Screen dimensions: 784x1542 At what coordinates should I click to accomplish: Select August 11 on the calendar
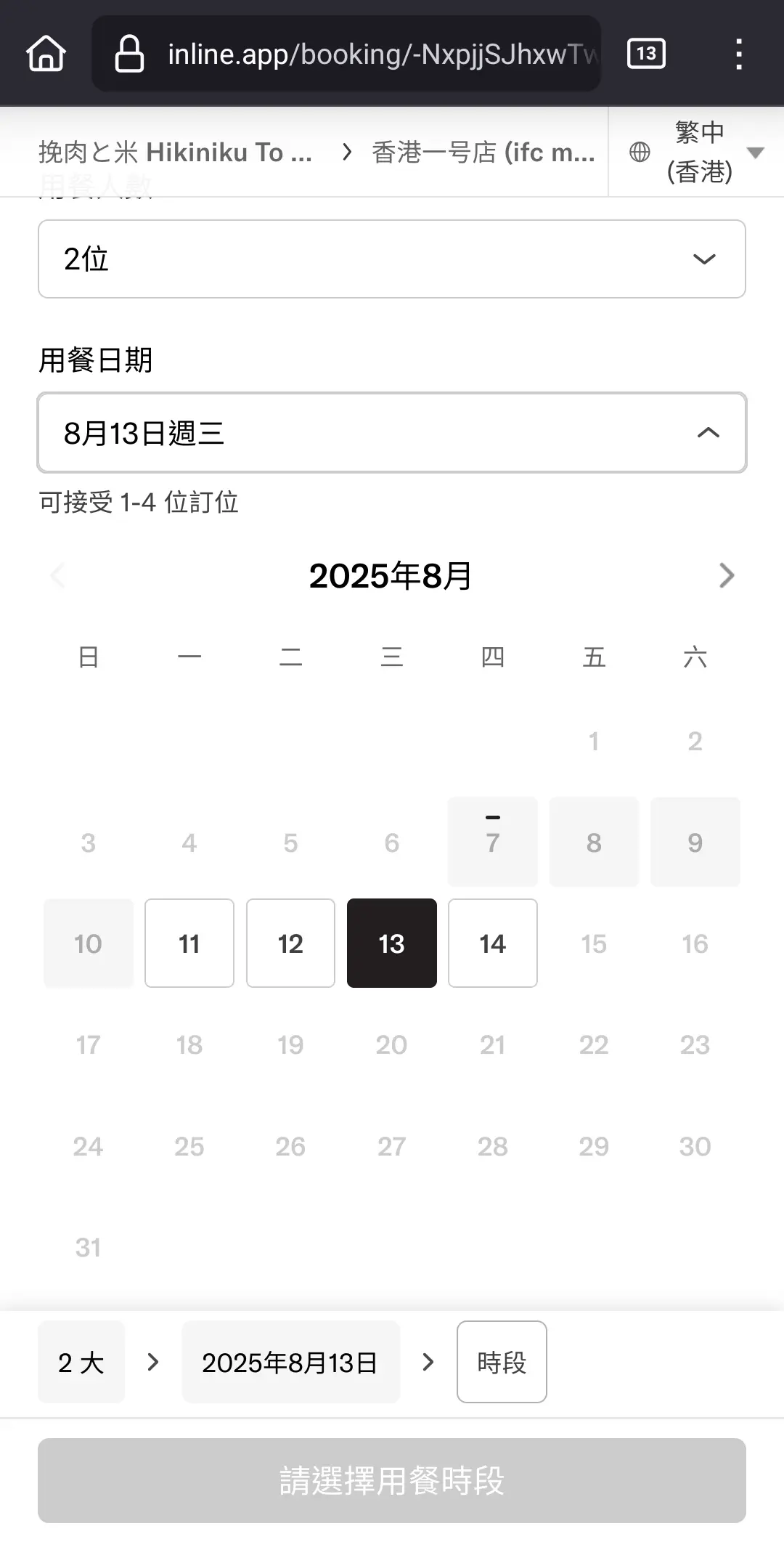189,944
